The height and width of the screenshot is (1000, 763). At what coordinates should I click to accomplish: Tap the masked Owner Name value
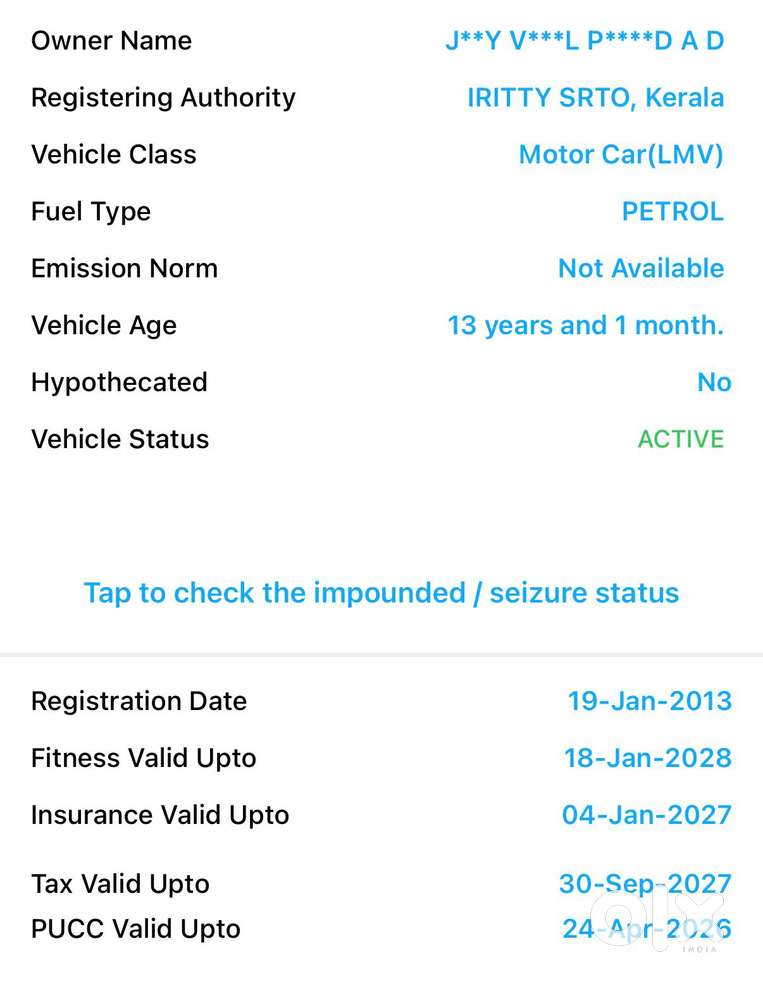pos(585,40)
